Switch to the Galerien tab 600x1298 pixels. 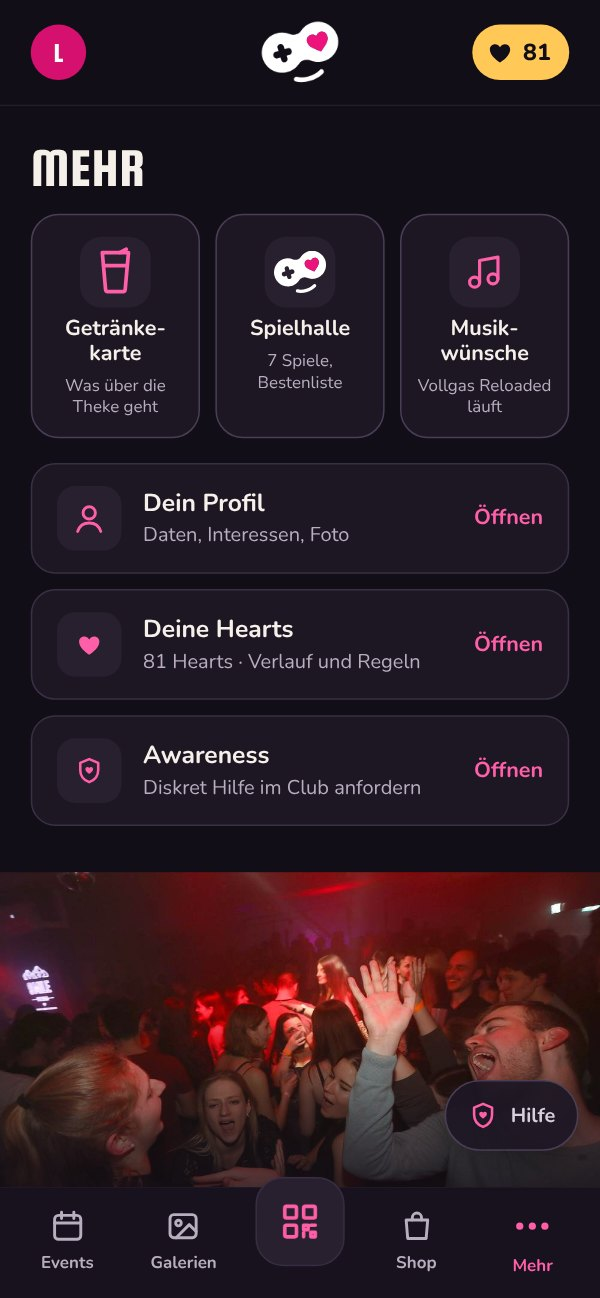183,1241
